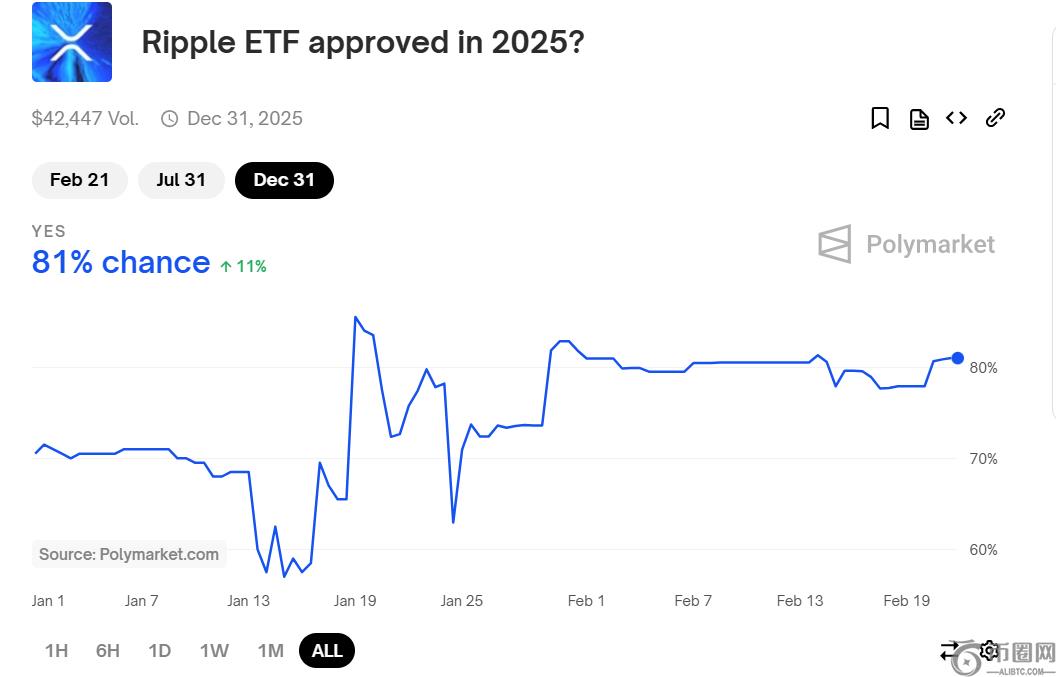Open the market rules document icon
This screenshot has height=677, width=1056.
pyautogui.click(x=918, y=119)
